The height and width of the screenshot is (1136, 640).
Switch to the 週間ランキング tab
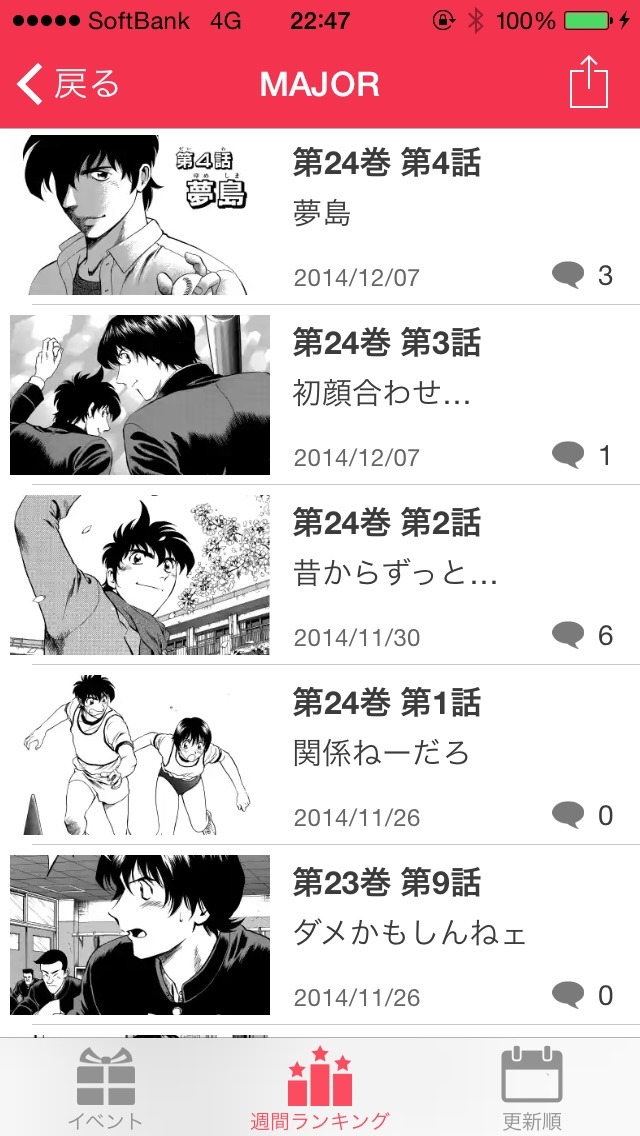pyautogui.click(x=320, y=1088)
